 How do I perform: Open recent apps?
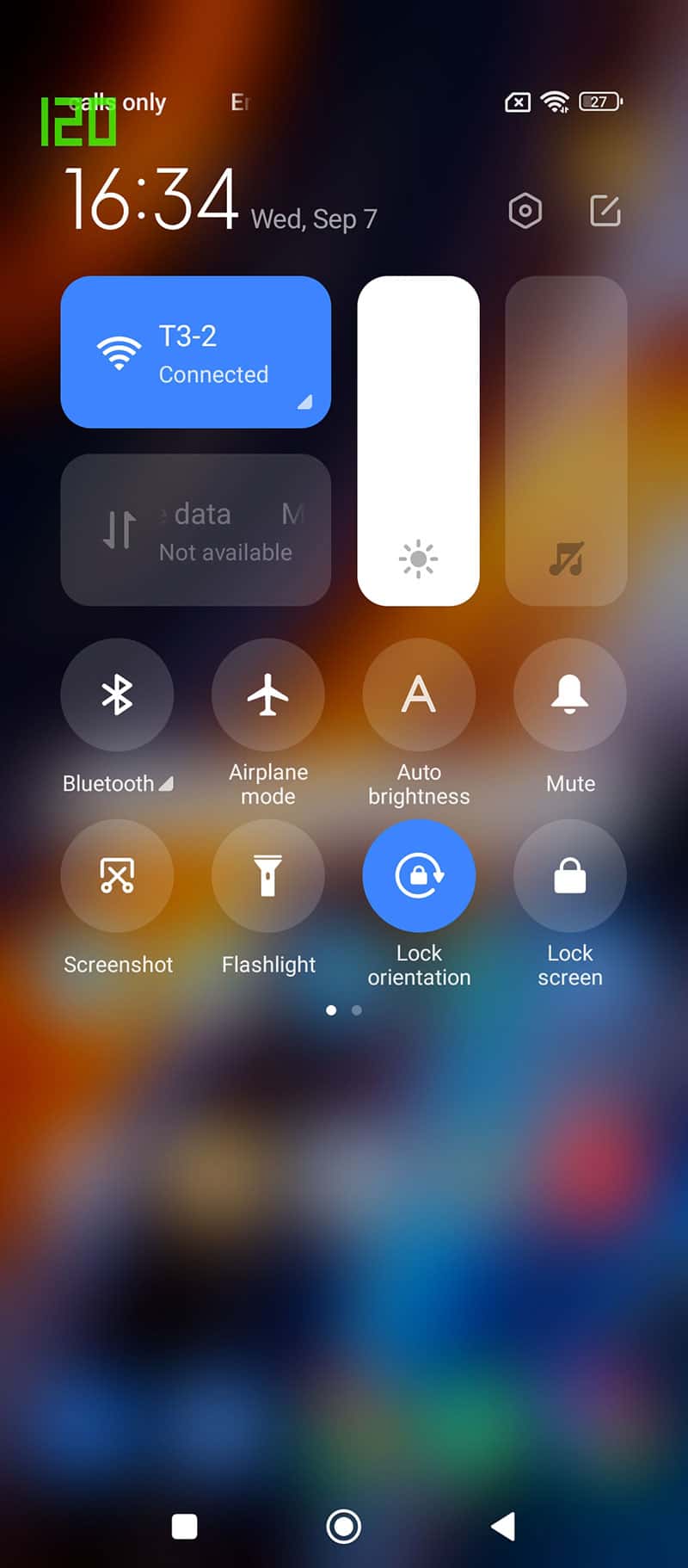tap(184, 1527)
